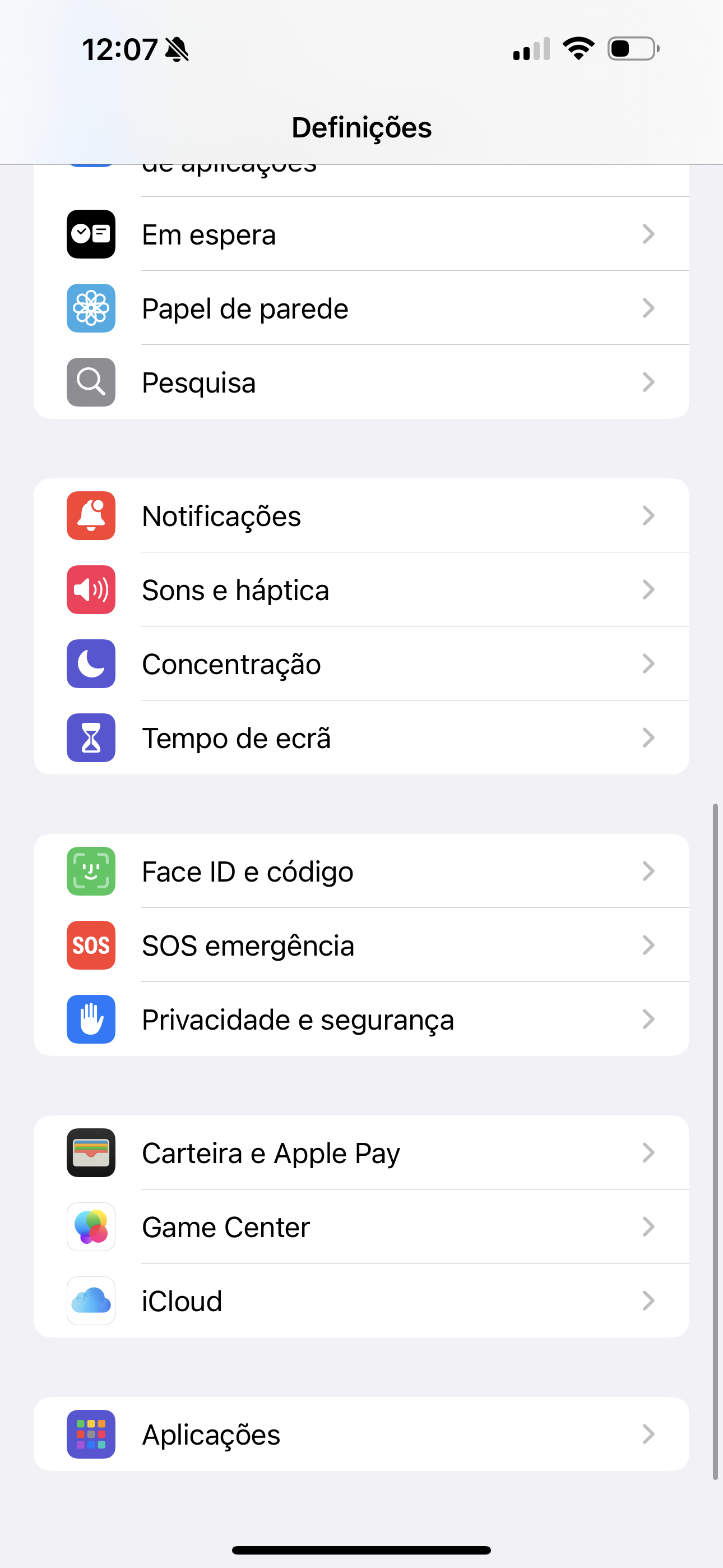This screenshot has width=723, height=1568.
Task: Go to Pesquisa settings
Action: click(x=361, y=382)
